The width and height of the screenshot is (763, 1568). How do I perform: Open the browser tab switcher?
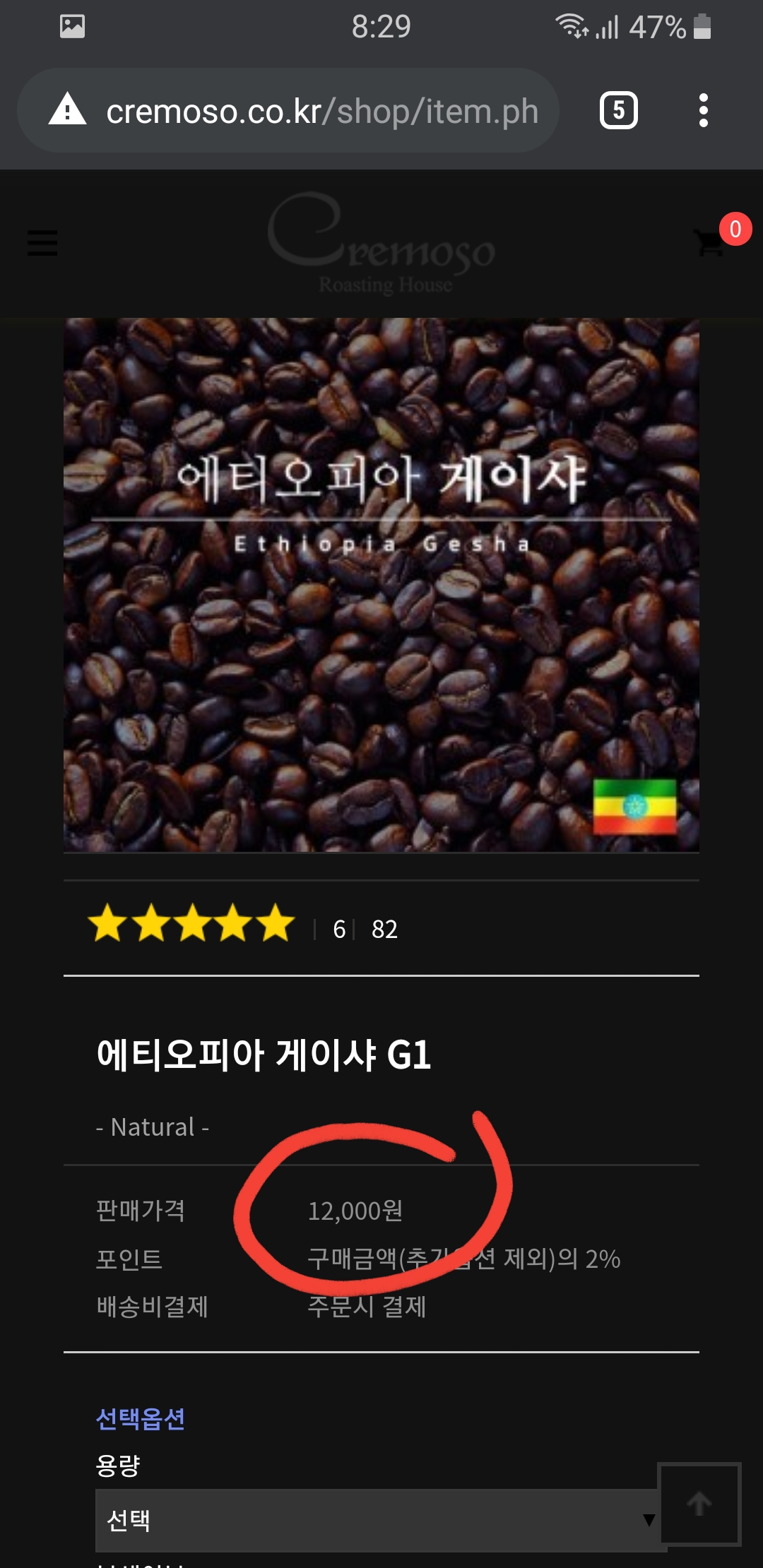pos(618,110)
